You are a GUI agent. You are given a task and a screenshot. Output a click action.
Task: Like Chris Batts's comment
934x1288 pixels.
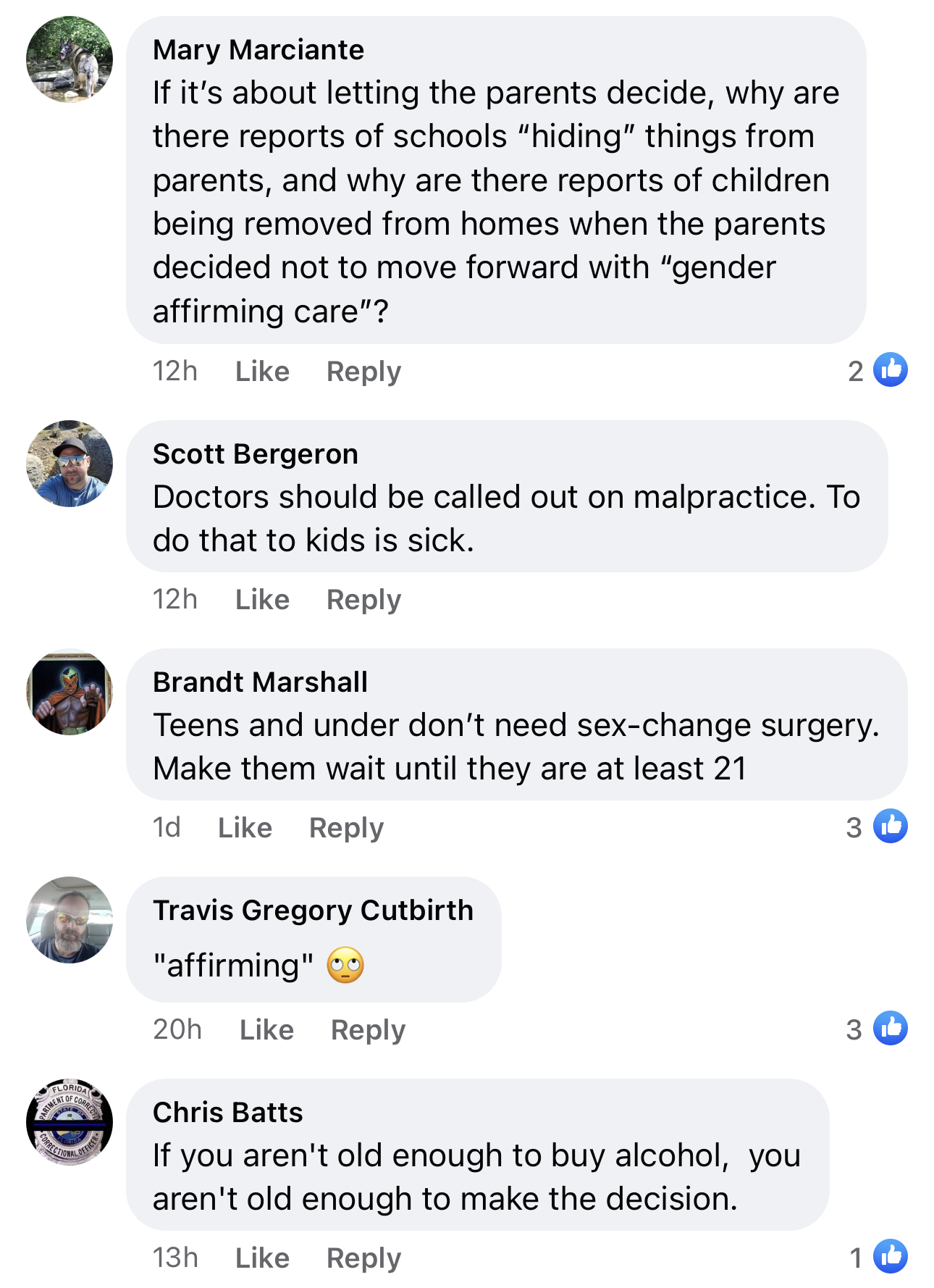[262, 1258]
